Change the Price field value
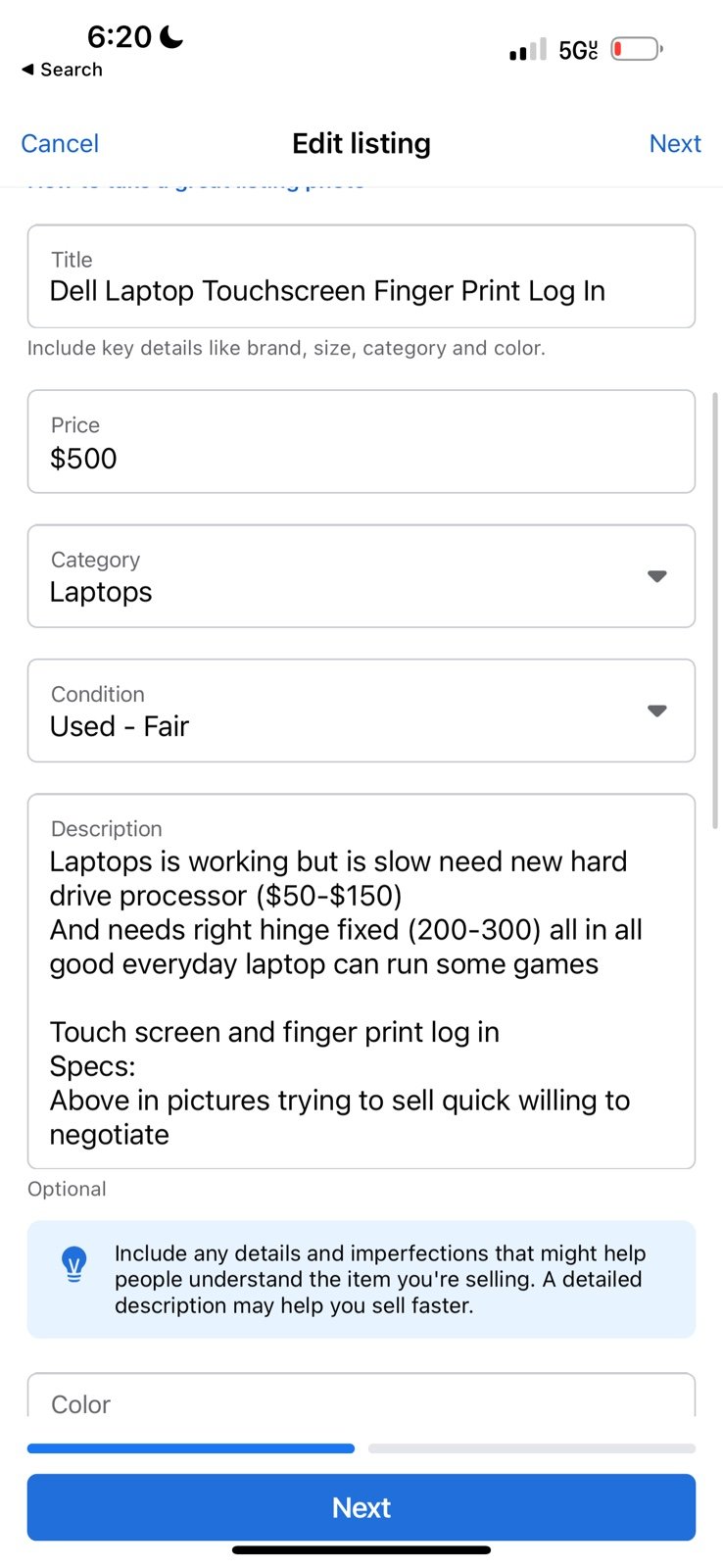The height and width of the screenshot is (1568, 723). (x=361, y=442)
